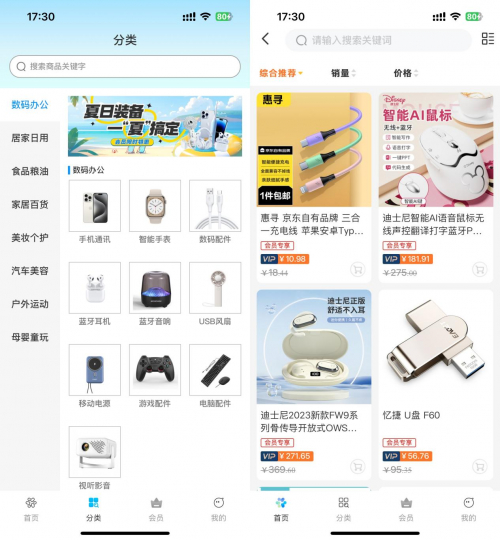Open the 夏日装备 summer banner
Image resolution: width=500 pixels, height=540 pixels.
[x=155, y=126]
